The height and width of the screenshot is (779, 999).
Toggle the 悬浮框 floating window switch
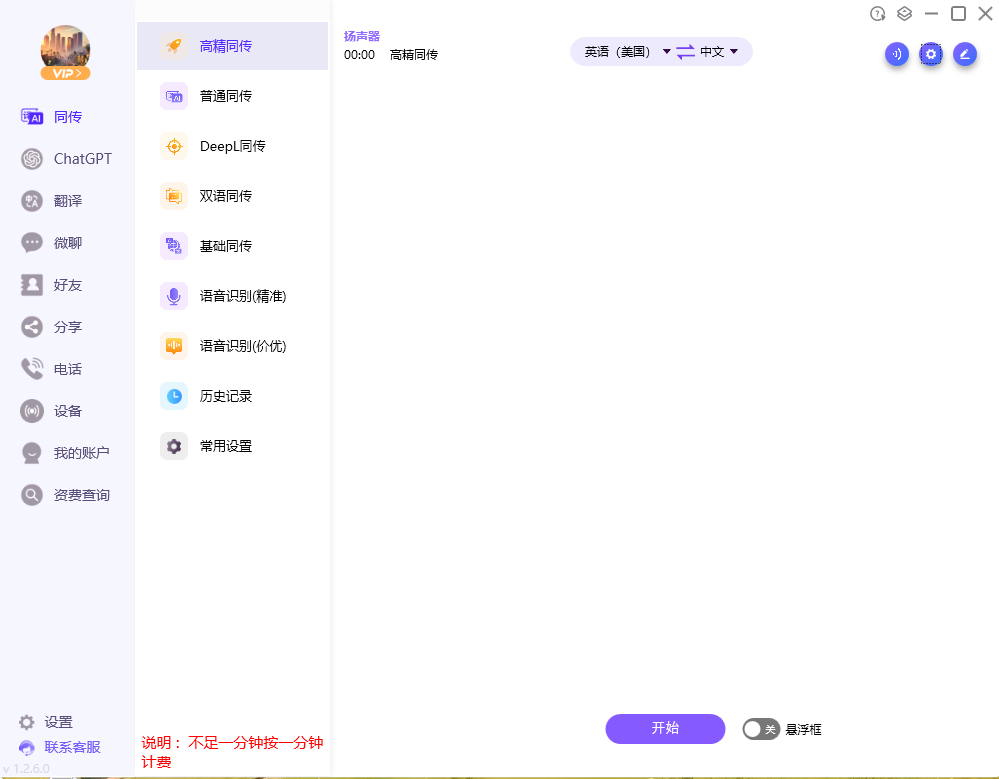tap(761, 729)
